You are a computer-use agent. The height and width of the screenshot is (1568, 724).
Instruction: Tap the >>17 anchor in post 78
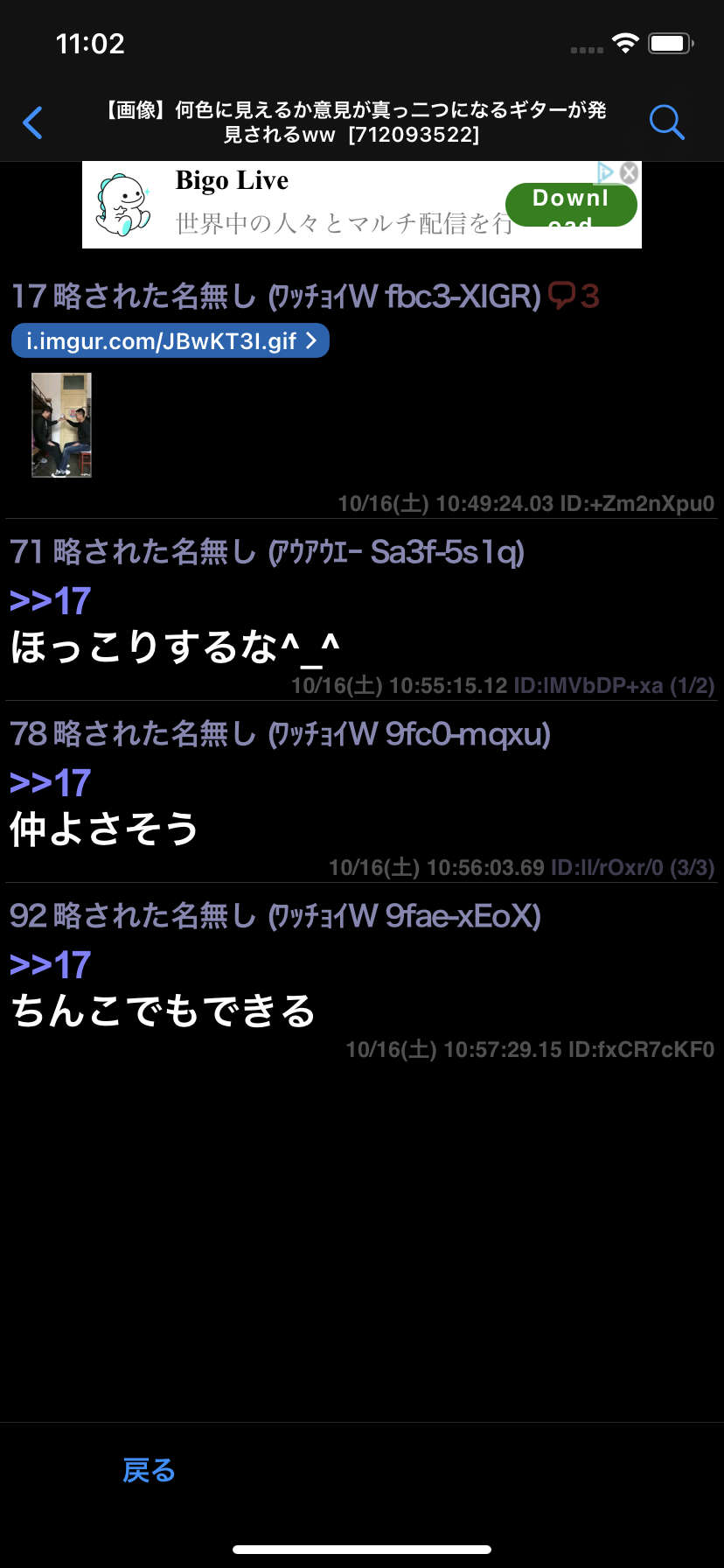pyautogui.click(x=50, y=783)
